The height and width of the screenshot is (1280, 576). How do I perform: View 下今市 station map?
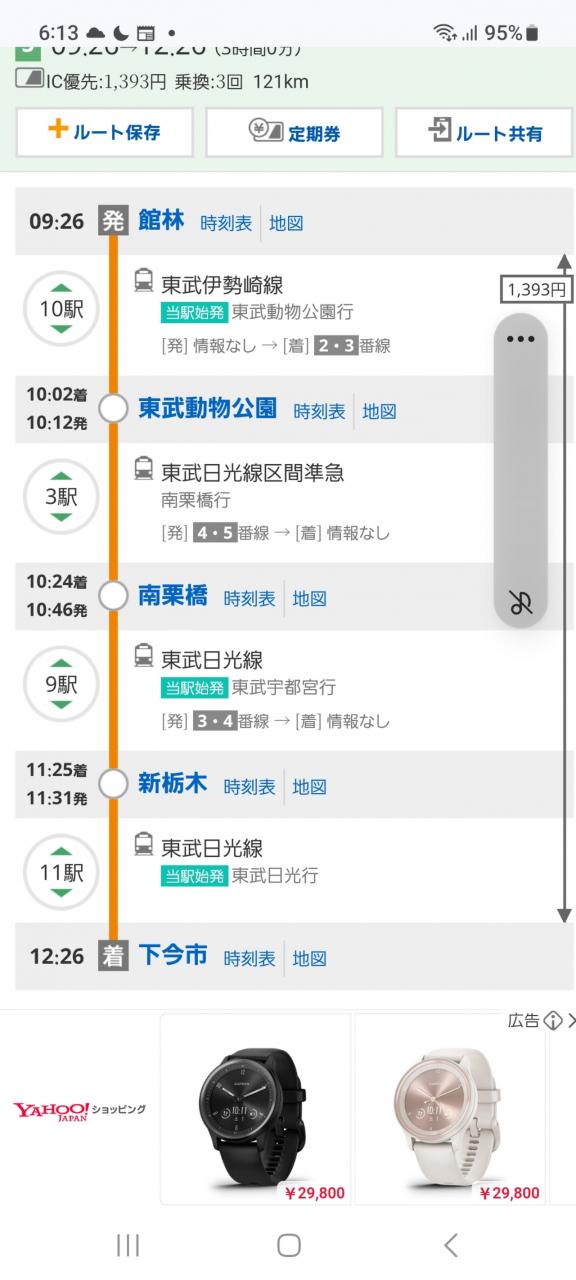[309, 958]
